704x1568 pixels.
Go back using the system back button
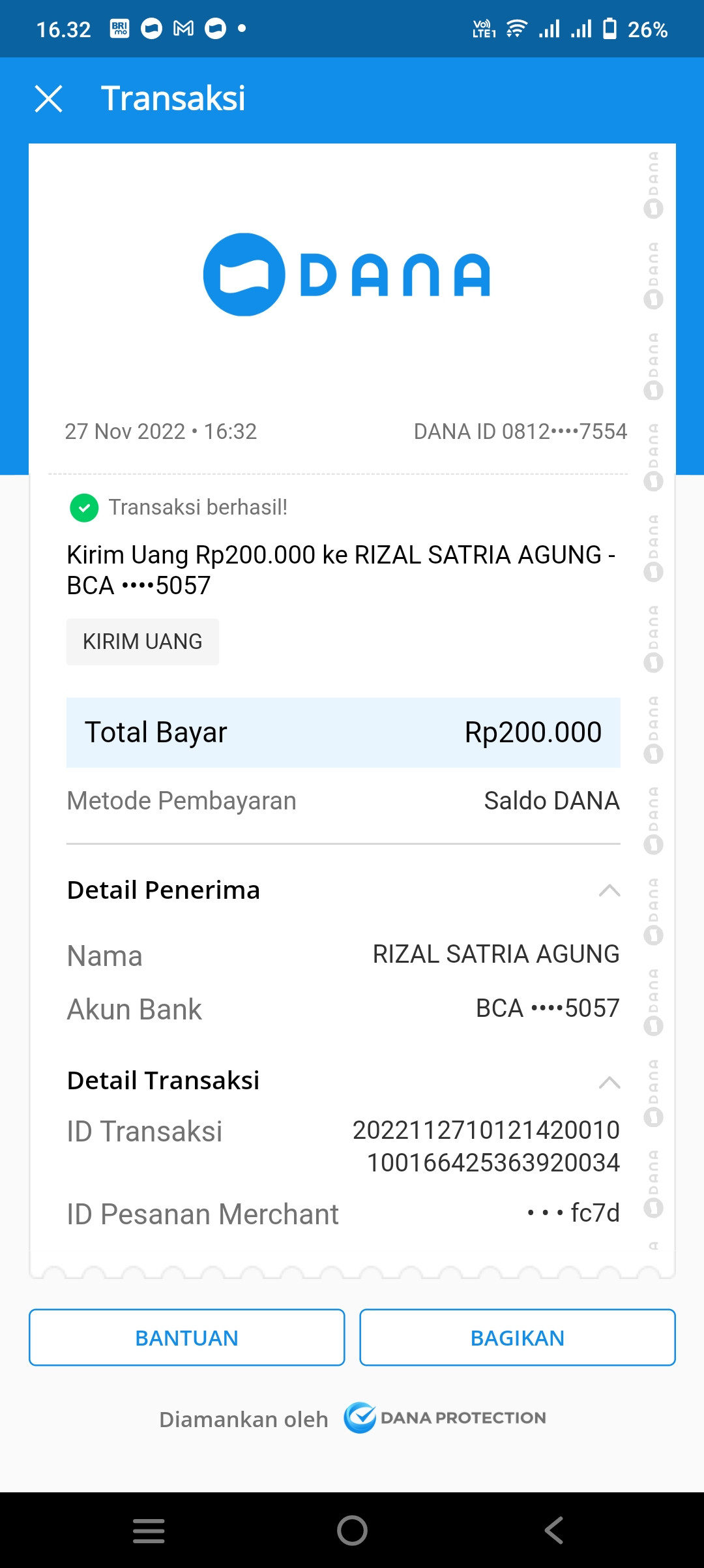(554, 1530)
